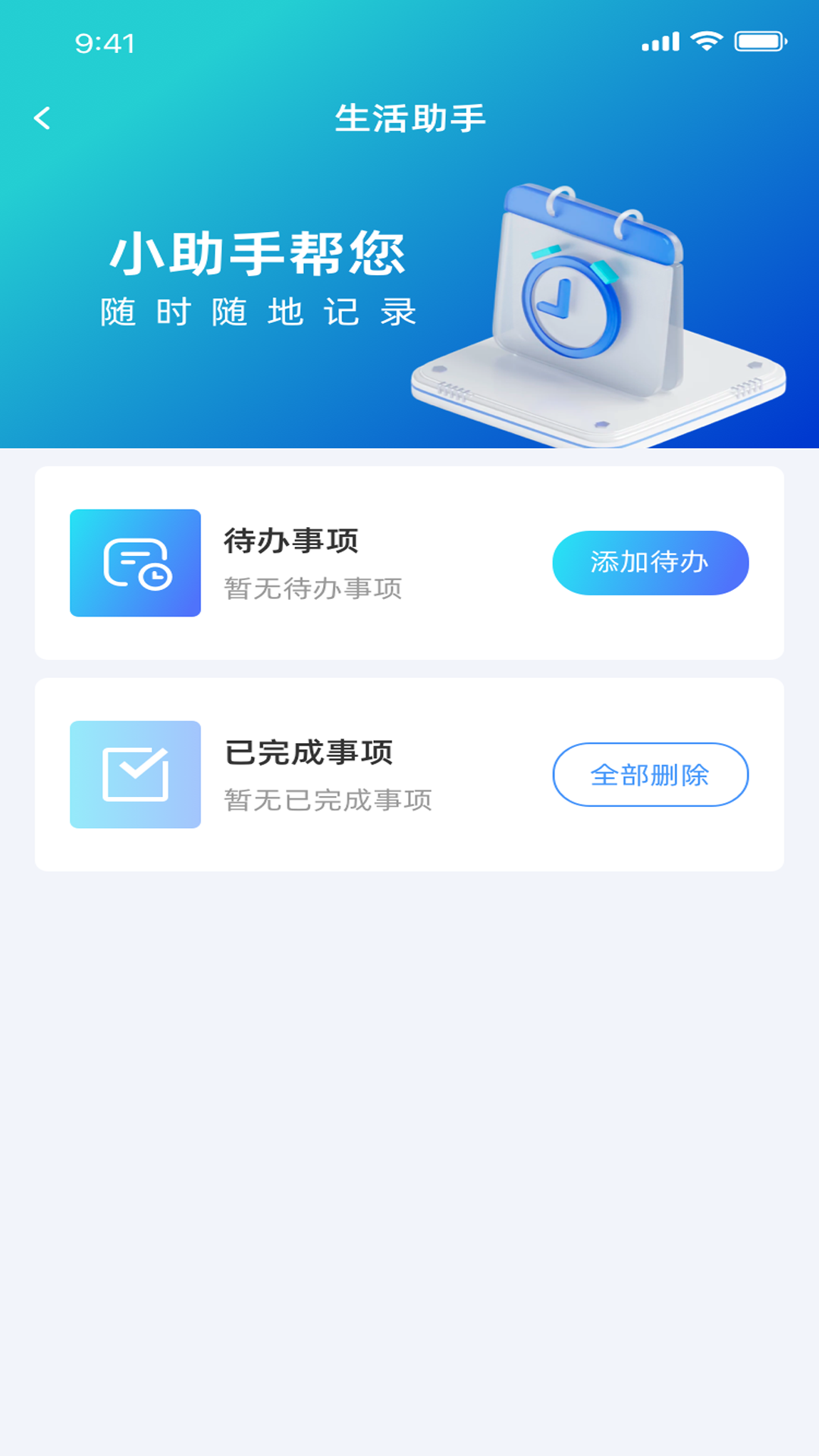
Task: Tap the back arrow to return
Action: pos(43,116)
